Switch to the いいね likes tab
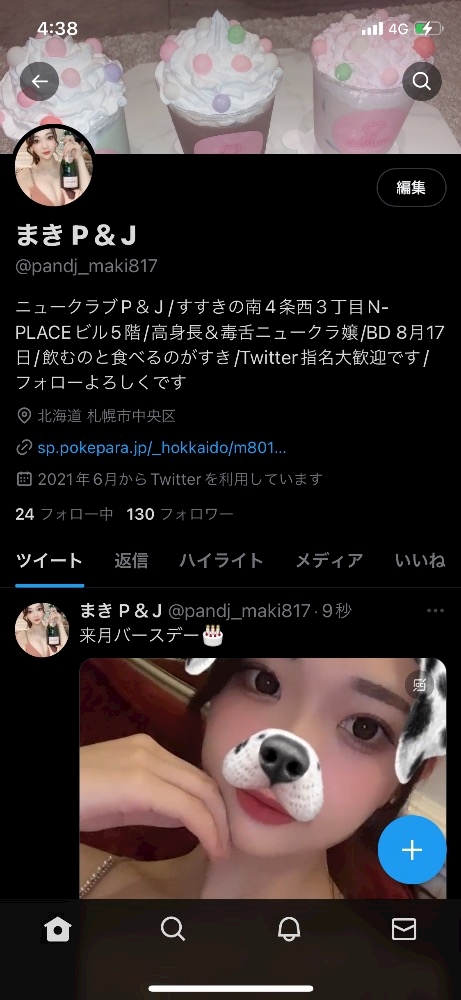Screen dimensions: 461x1000 pyautogui.click(x=420, y=561)
